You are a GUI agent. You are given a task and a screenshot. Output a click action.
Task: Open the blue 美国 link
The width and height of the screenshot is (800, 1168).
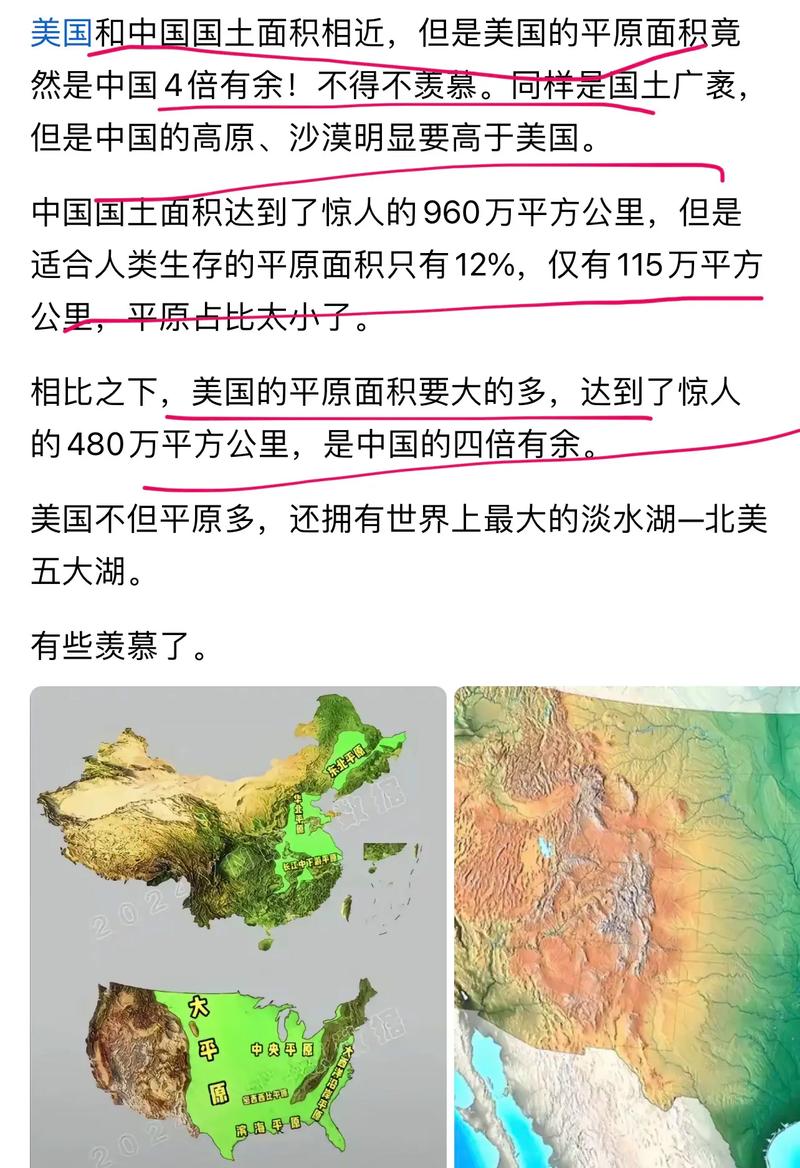coord(62,34)
